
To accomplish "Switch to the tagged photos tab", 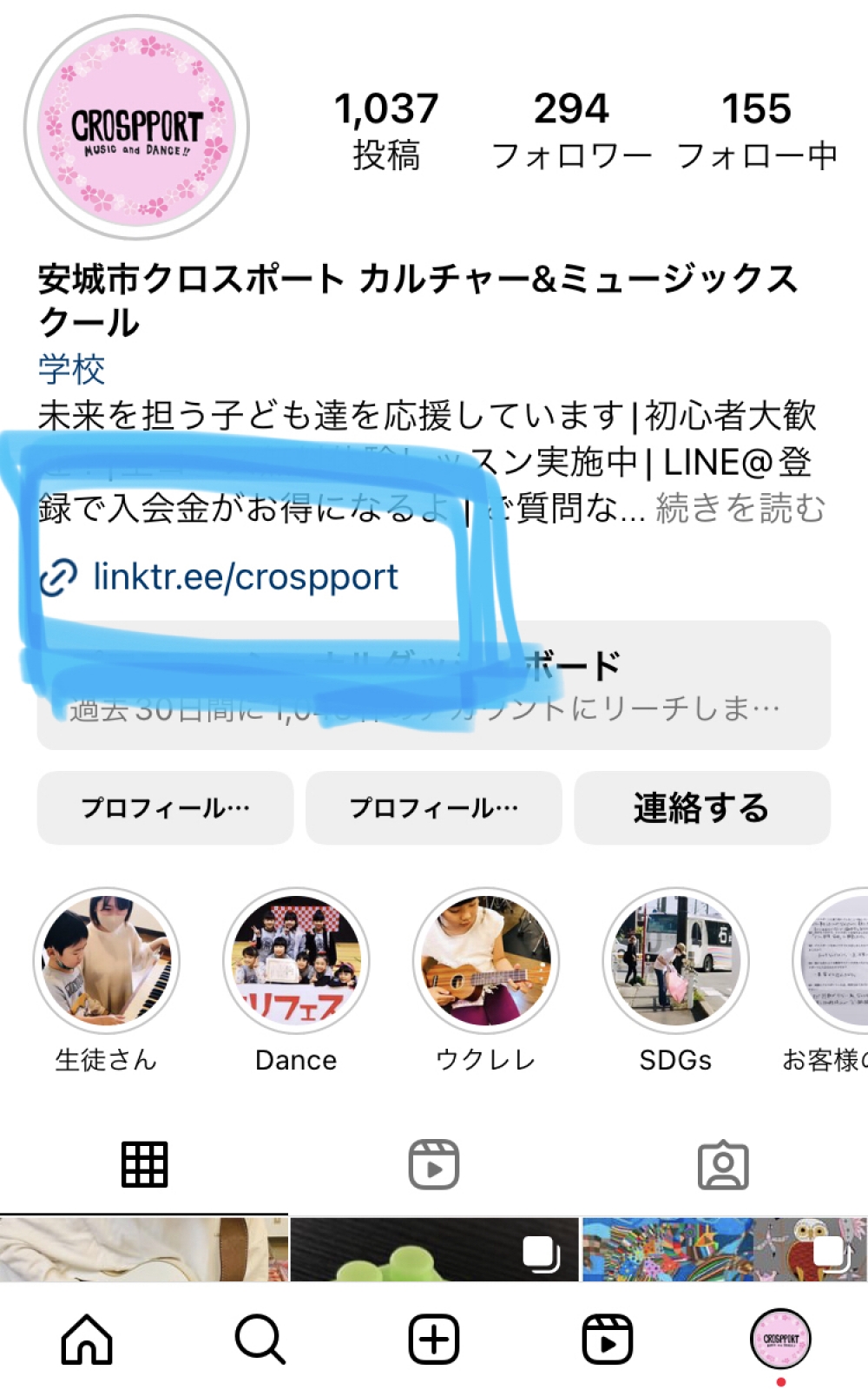I will [x=723, y=1164].
